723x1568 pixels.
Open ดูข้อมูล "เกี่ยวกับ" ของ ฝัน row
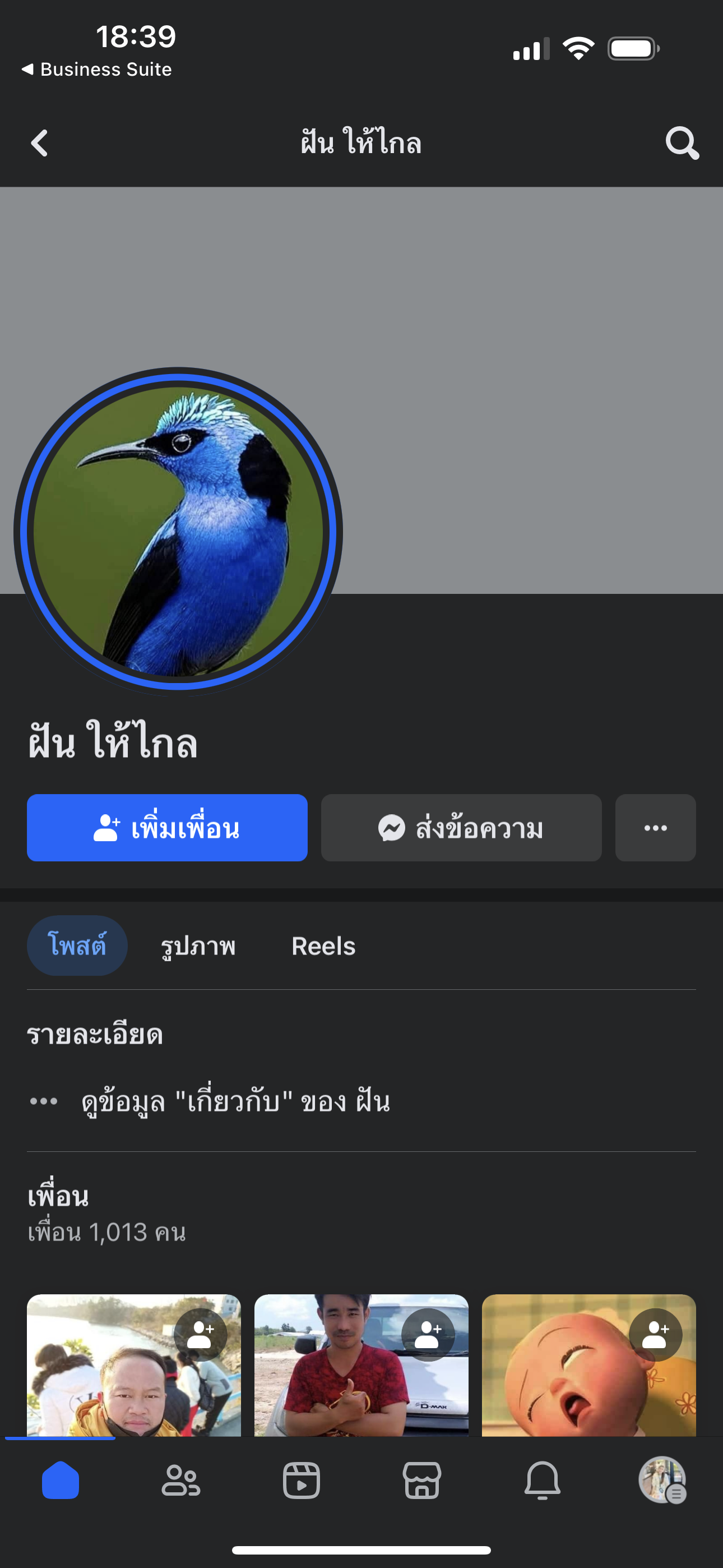pyautogui.click(x=210, y=1101)
